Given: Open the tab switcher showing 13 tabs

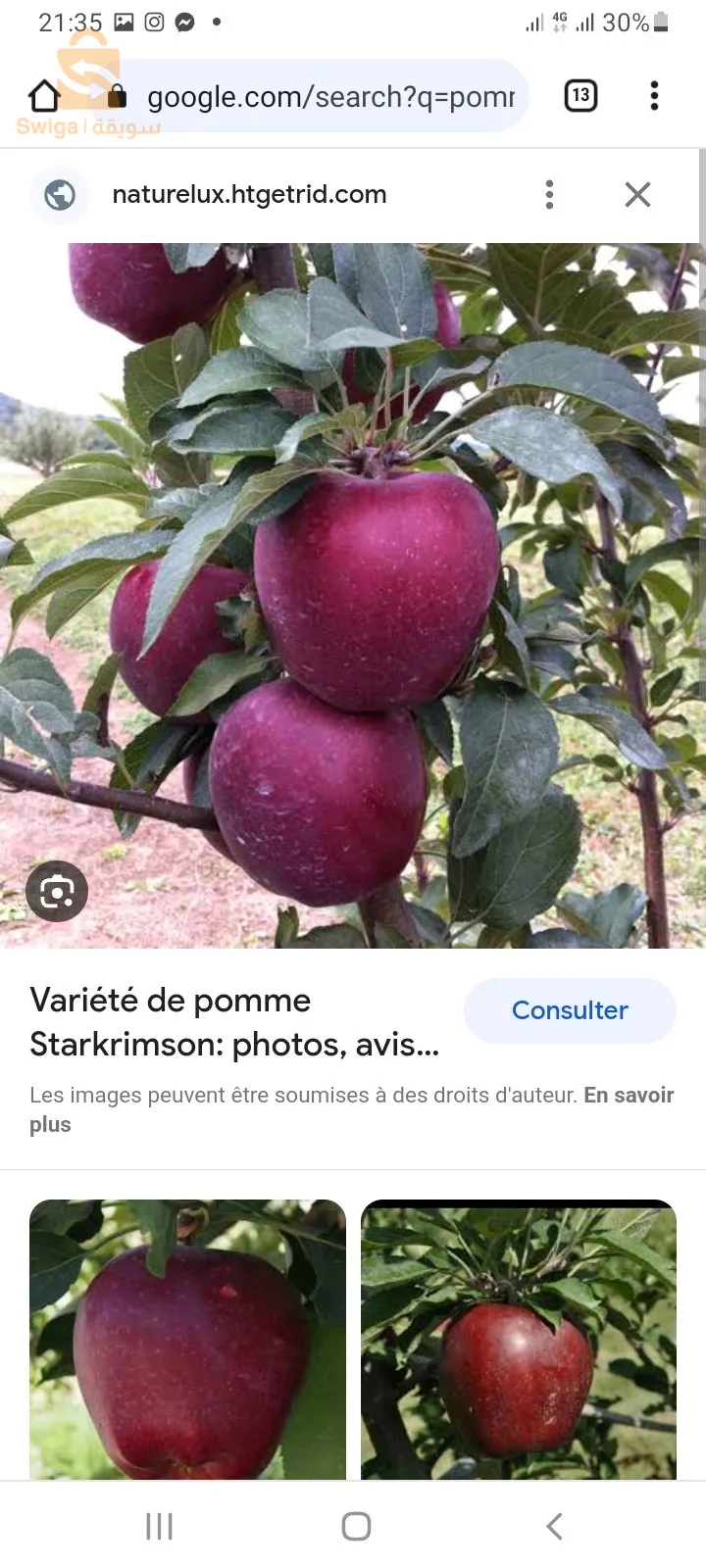Looking at the screenshot, I should pyautogui.click(x=580, y=95).
